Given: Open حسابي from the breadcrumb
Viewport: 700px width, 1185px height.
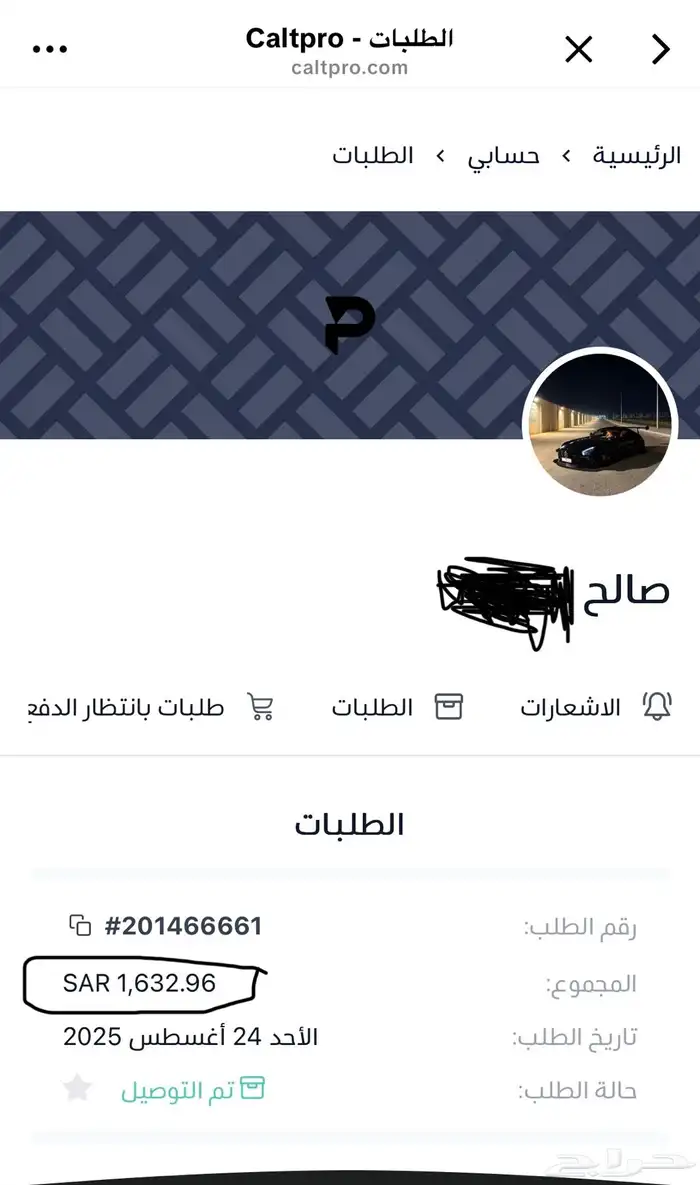Looking at the screenshot, I should click(504, 156).
